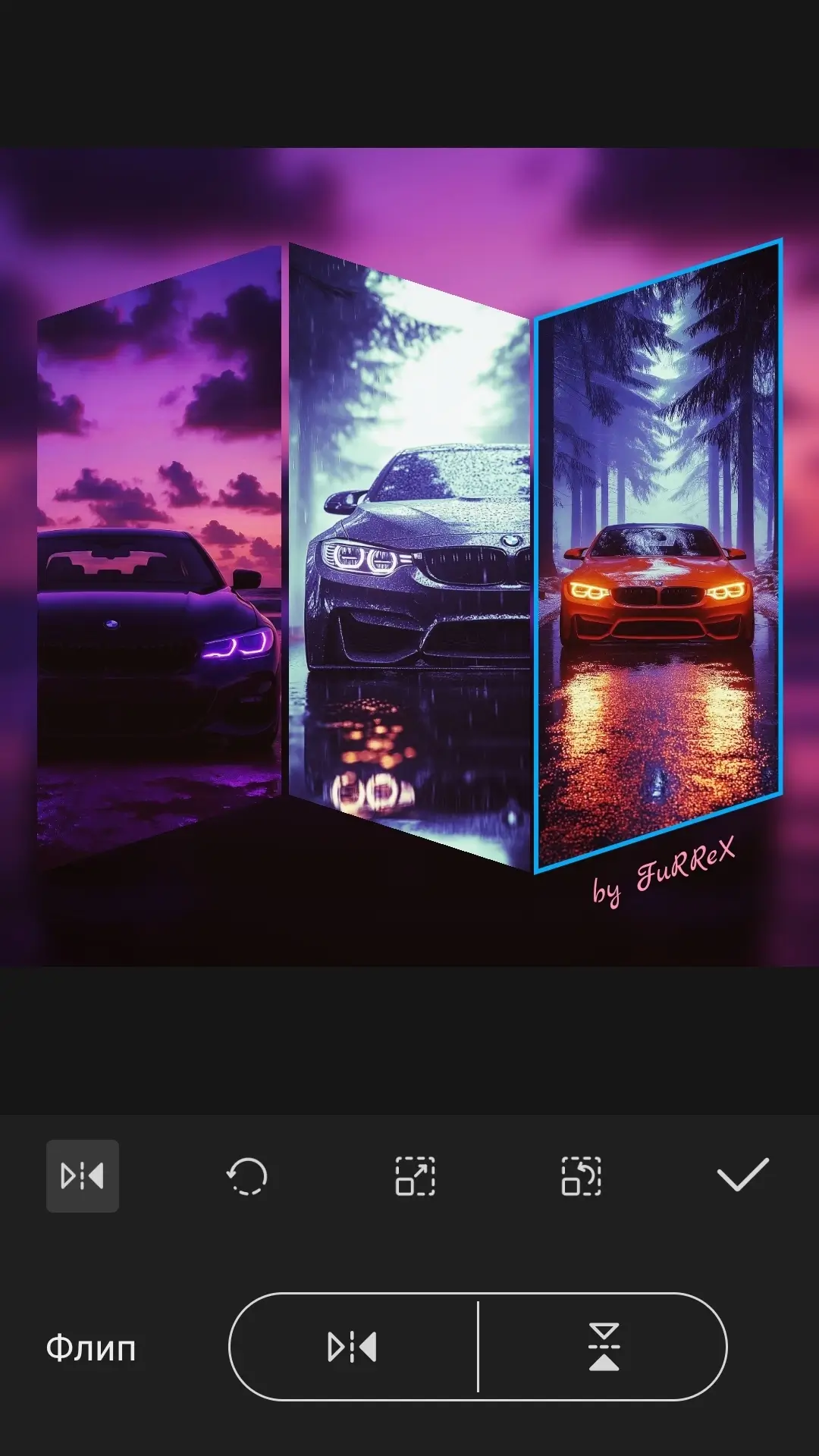Confirm changes with the checkmark

742,1175
